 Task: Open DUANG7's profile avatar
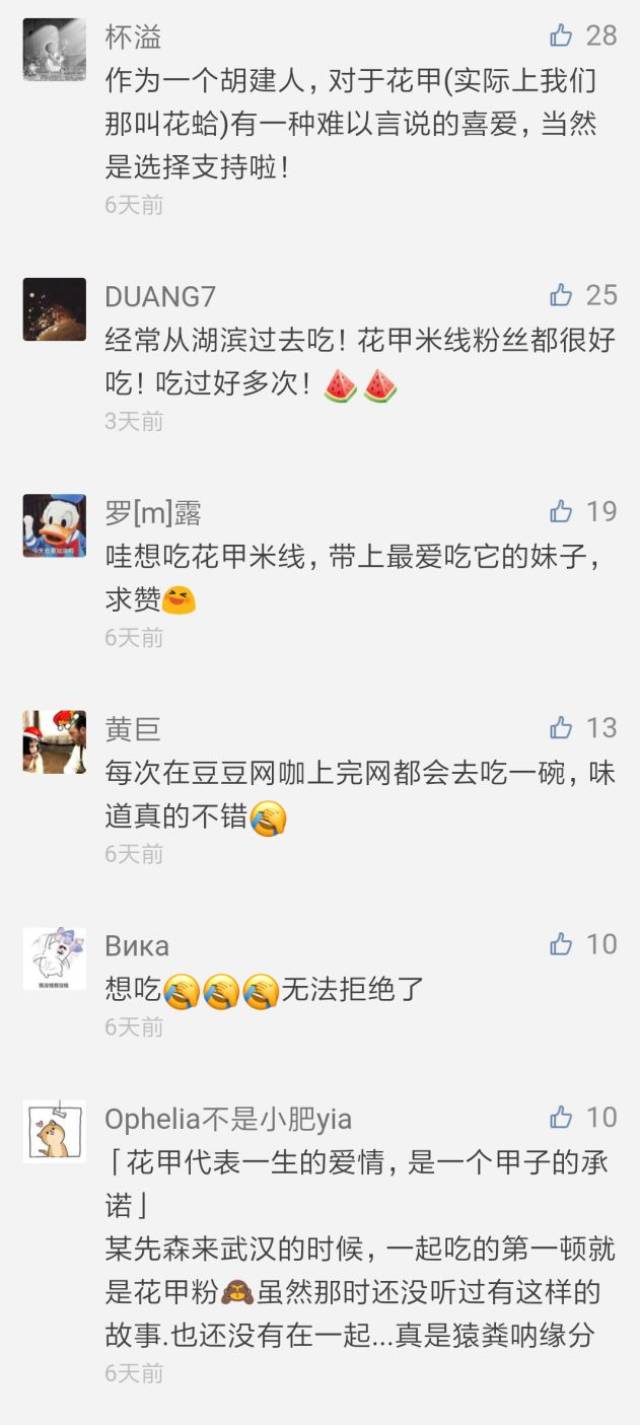[54, 309]
